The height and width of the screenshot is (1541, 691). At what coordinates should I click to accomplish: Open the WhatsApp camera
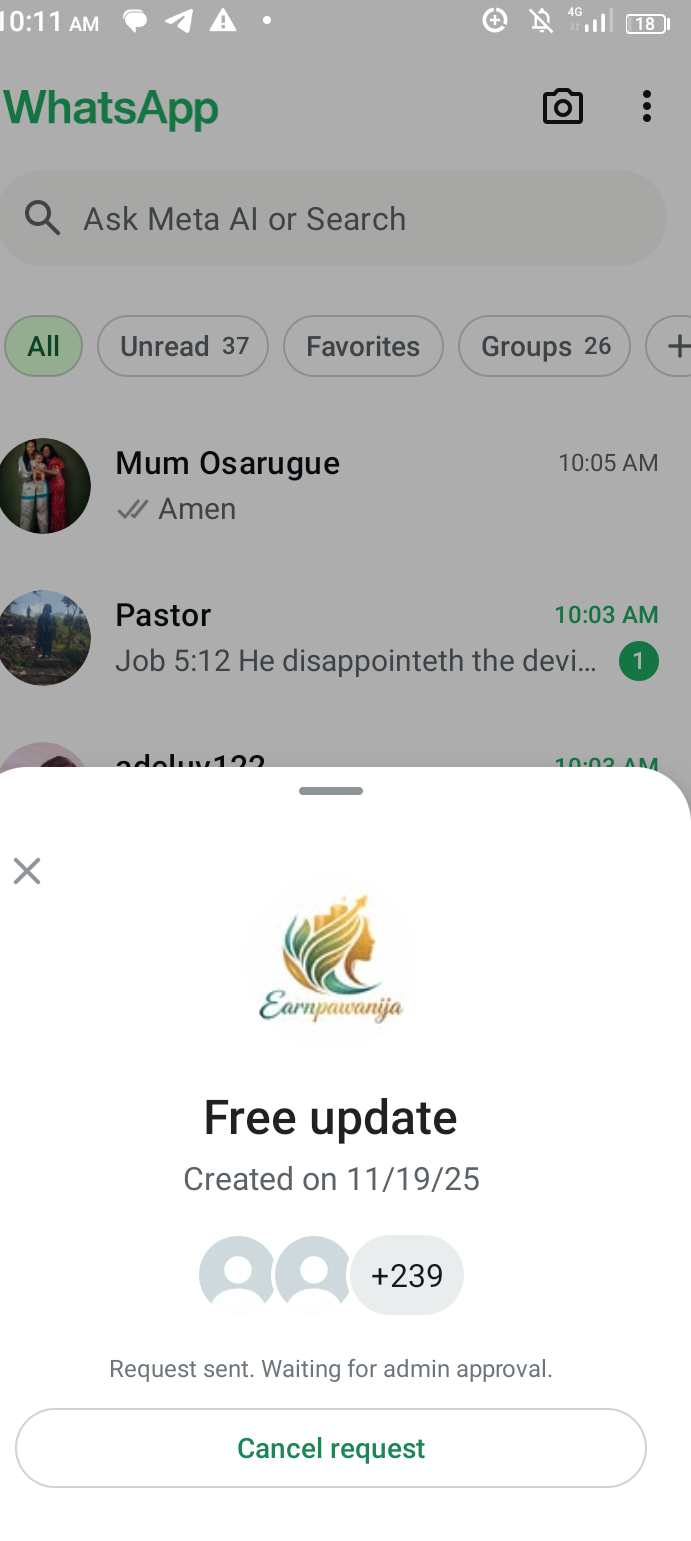tap(562, 107)
